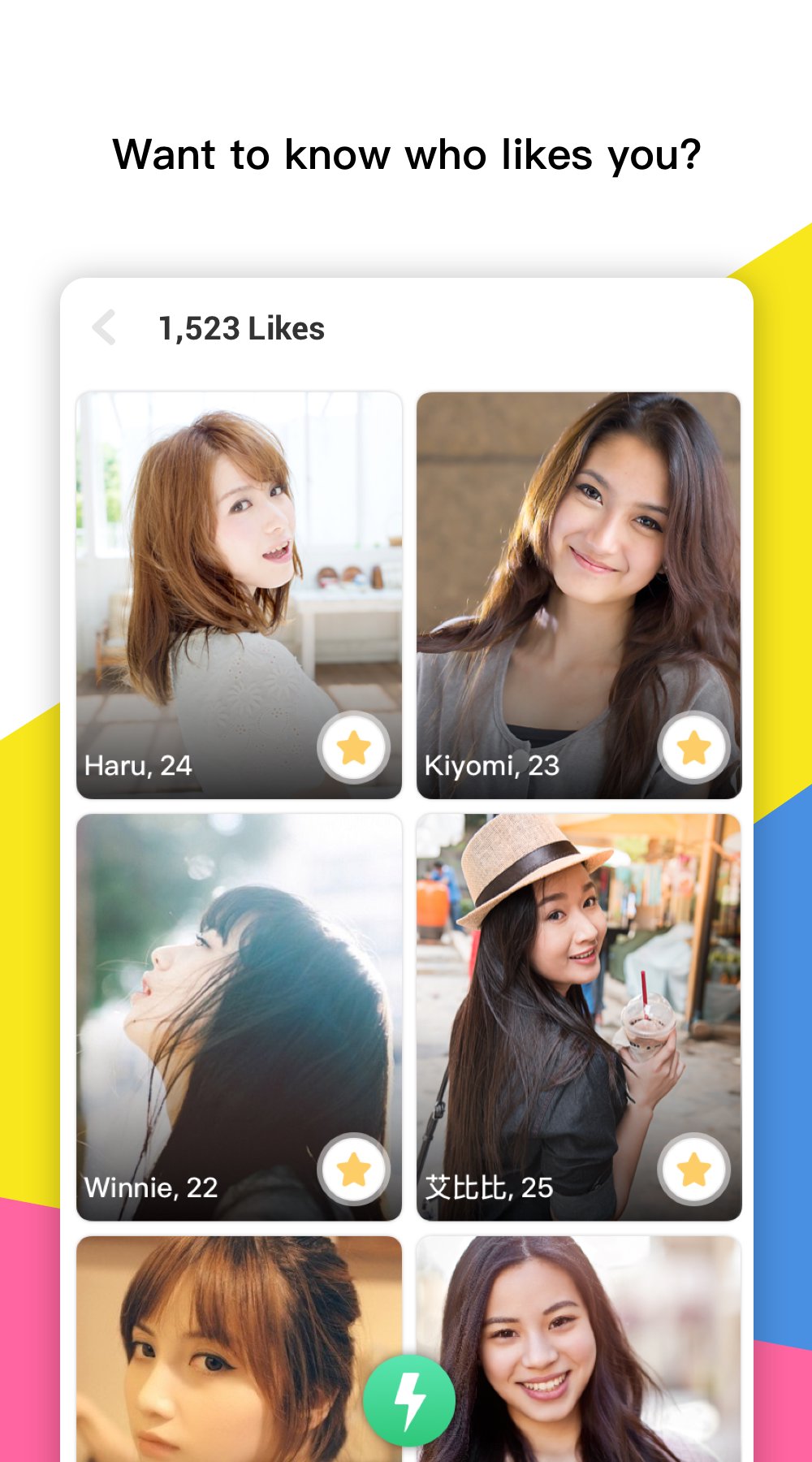Tap the star icon on Kiyomi's profile card
This screenshot has width=812, height=1462.
pos(694,747)
